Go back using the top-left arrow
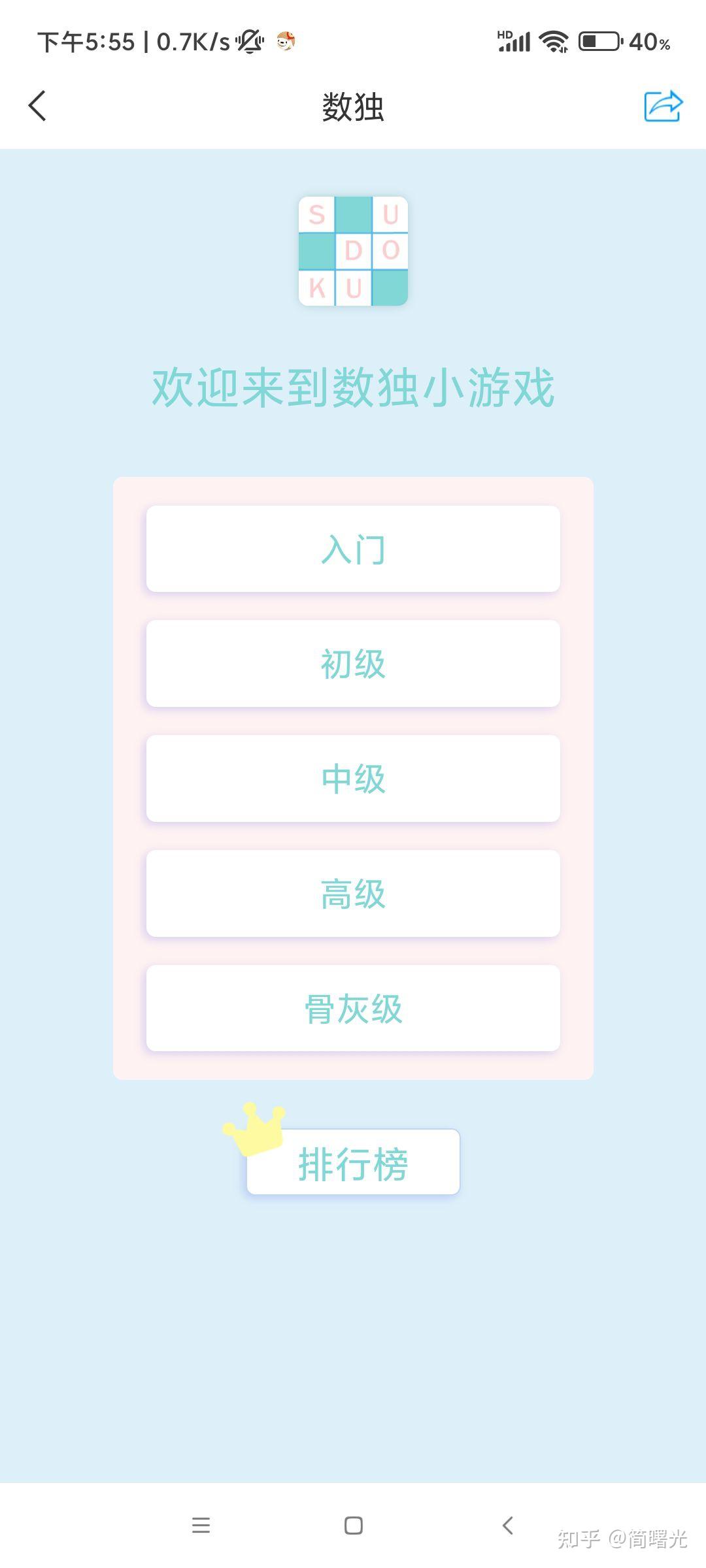This screenshot has width=706, height=1568. pos(38,106)
